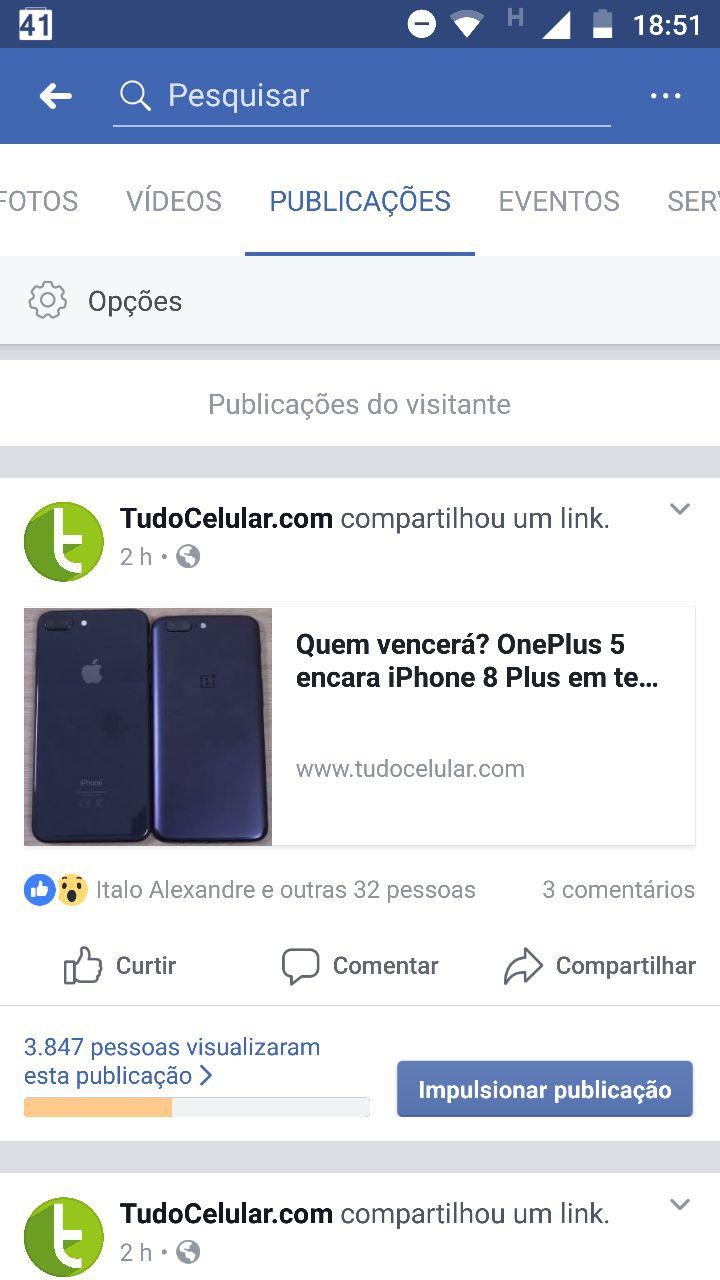
Task: Like the post with Curtir
Action: (x=120, y=966)
